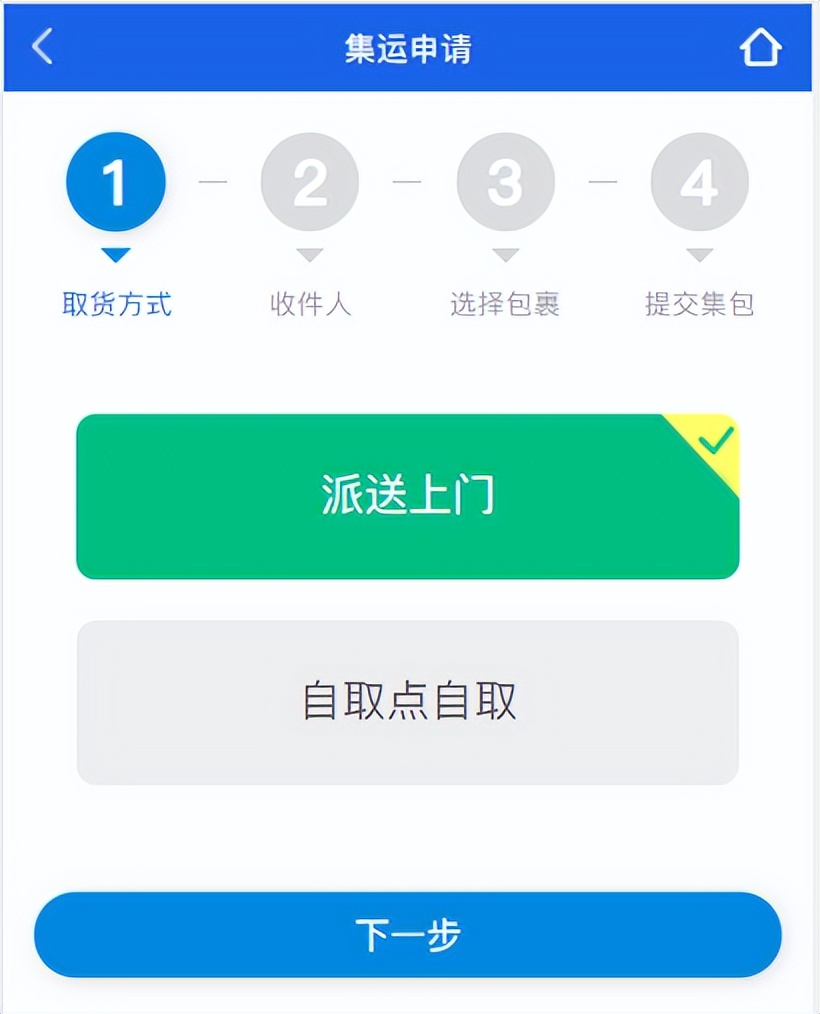820x1014 pixels.
Task: Tap the 下一步 button
Action: 410,934
